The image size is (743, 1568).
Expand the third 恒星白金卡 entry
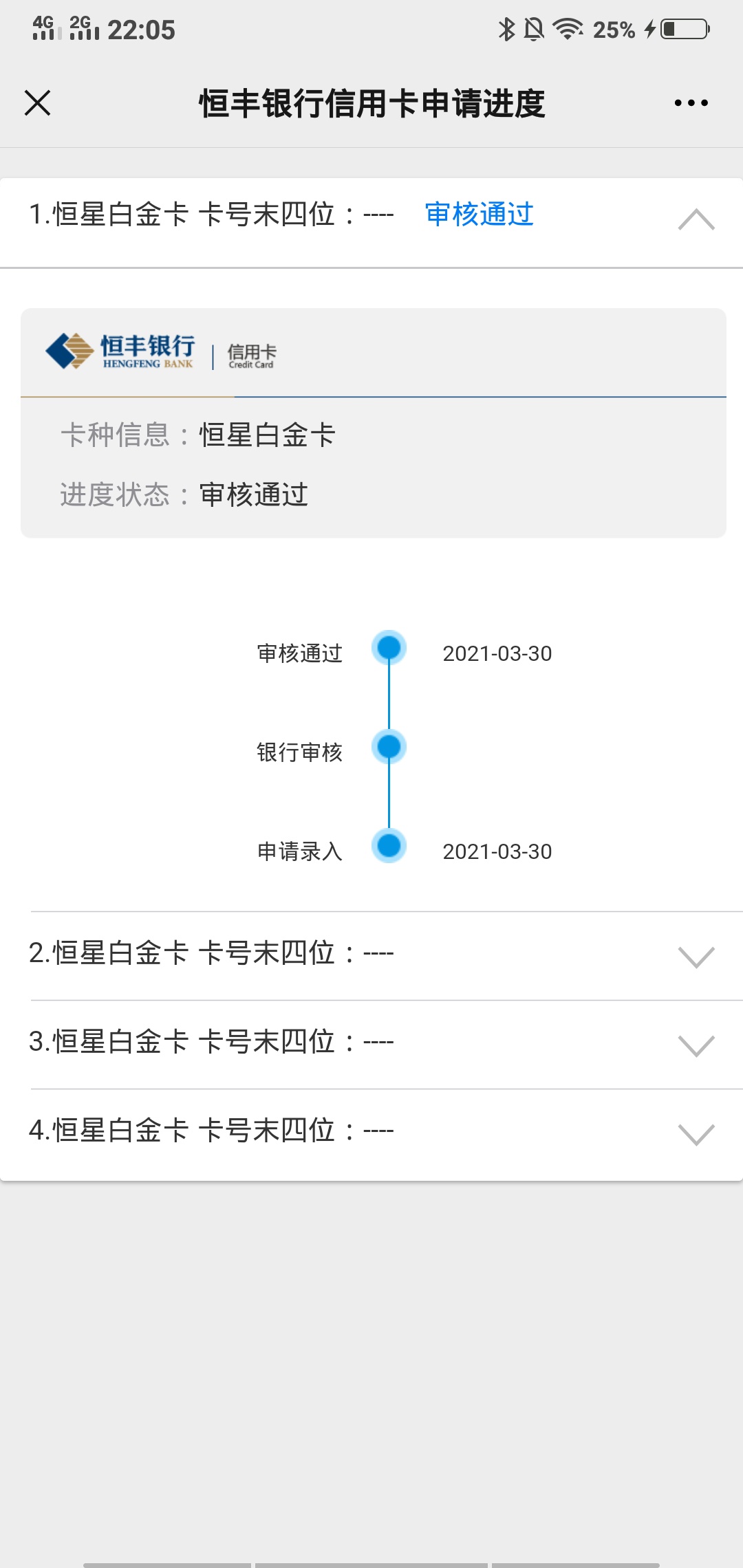pos(371,1045)
